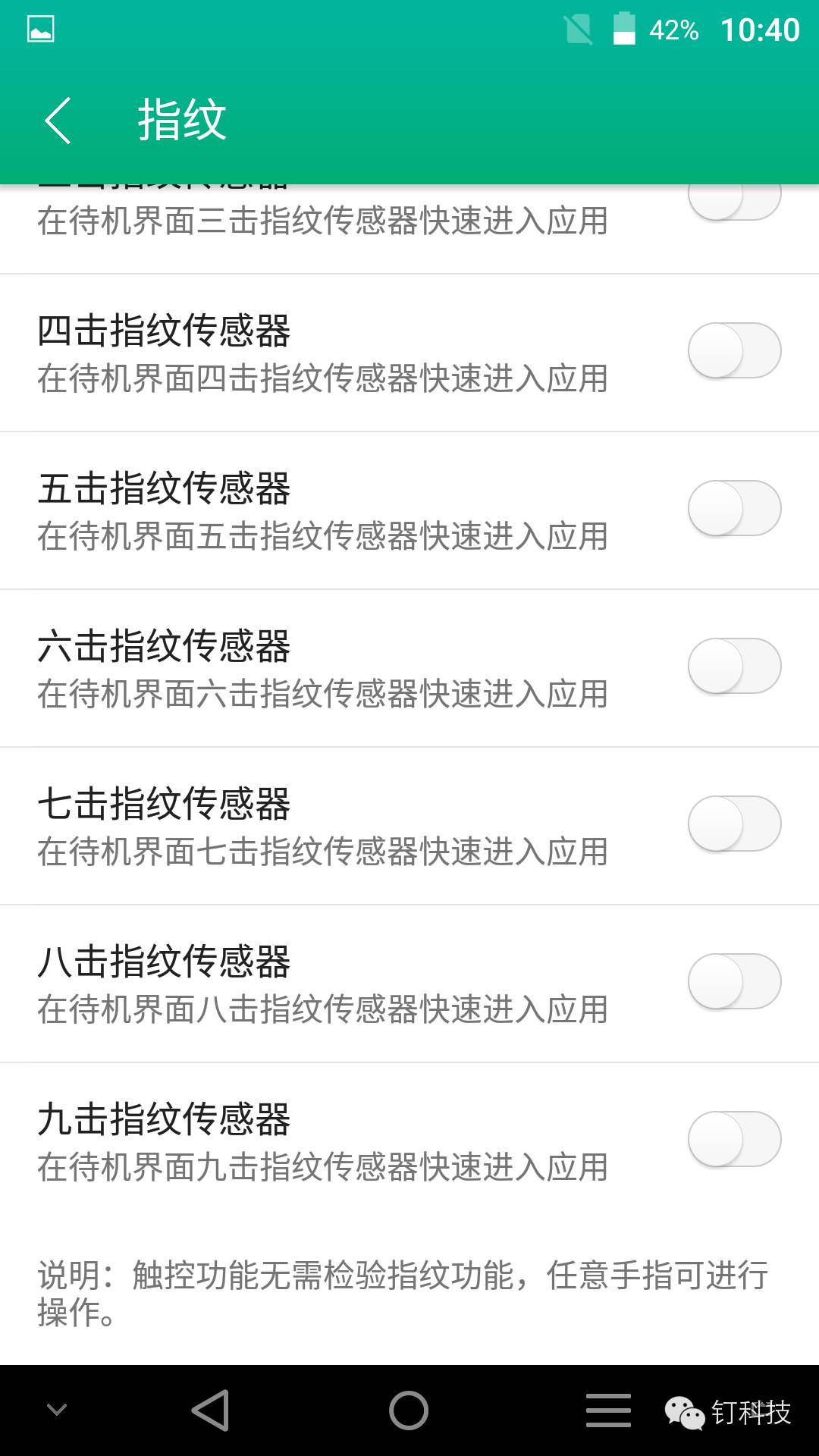Viewport: 819px width, 1456px height.
Task: Activate 八击指纹传感器
Action: 734,981
